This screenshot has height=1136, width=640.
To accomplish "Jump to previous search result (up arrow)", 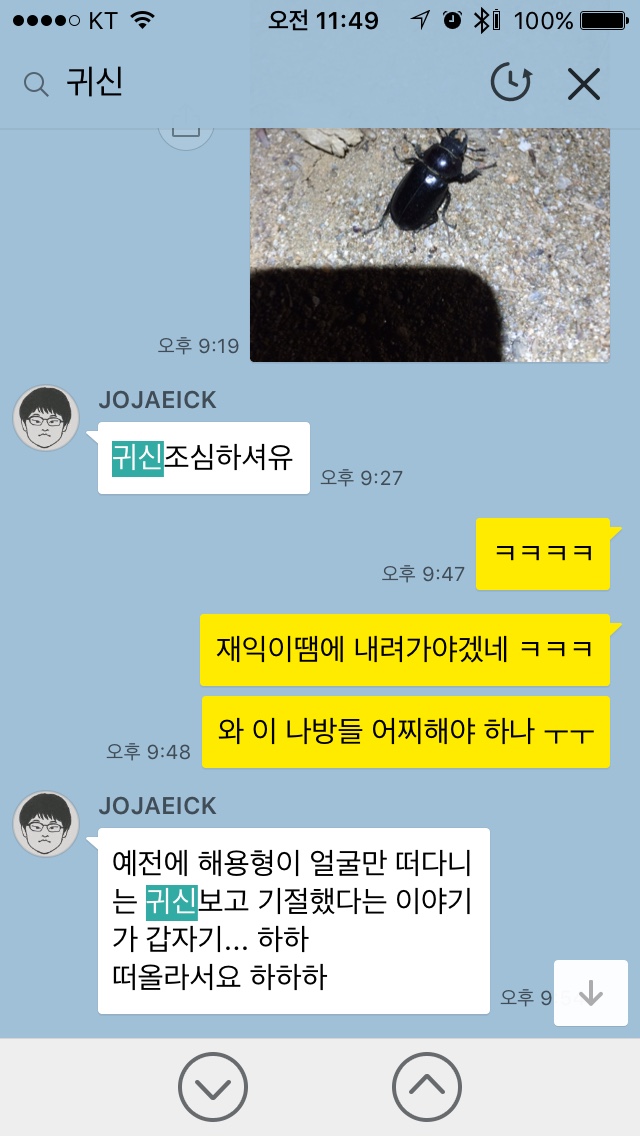I will [x=427, y=1086].
